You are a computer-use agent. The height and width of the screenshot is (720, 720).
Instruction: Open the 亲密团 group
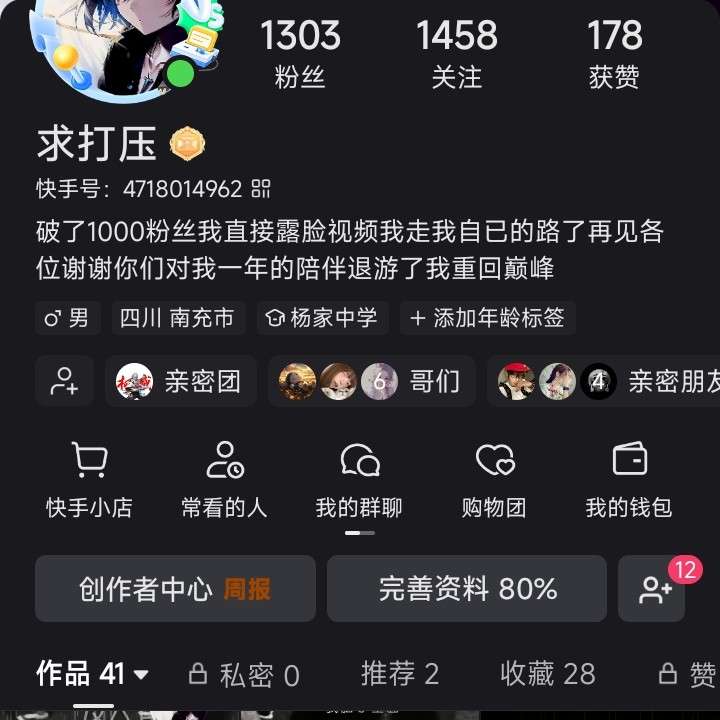click(180, 381)
